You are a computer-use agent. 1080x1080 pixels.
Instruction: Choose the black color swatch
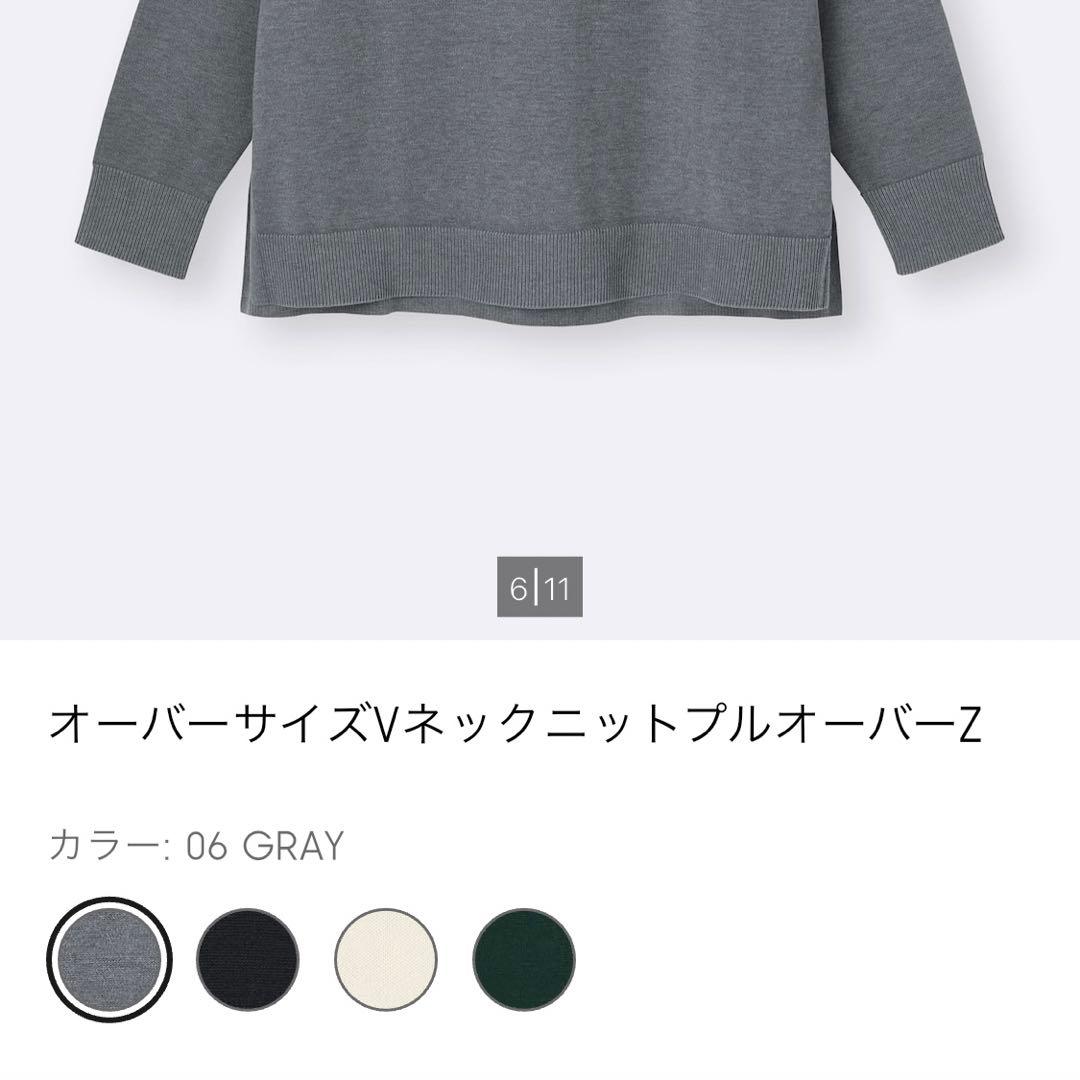coord(247,959)
